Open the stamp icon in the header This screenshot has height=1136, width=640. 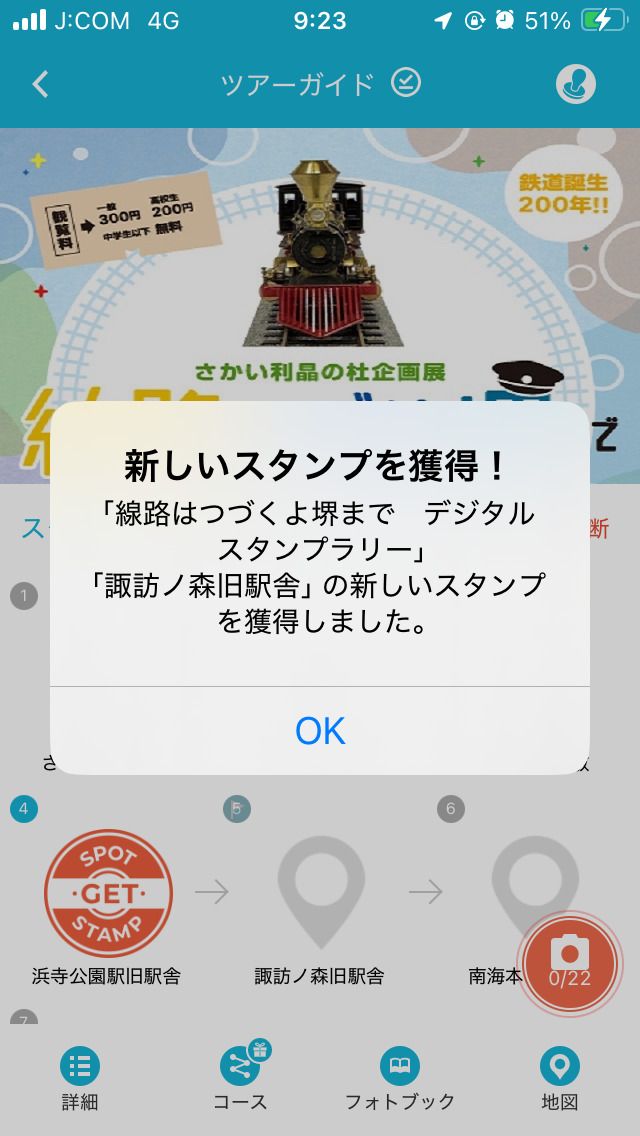tap(576, 84)
